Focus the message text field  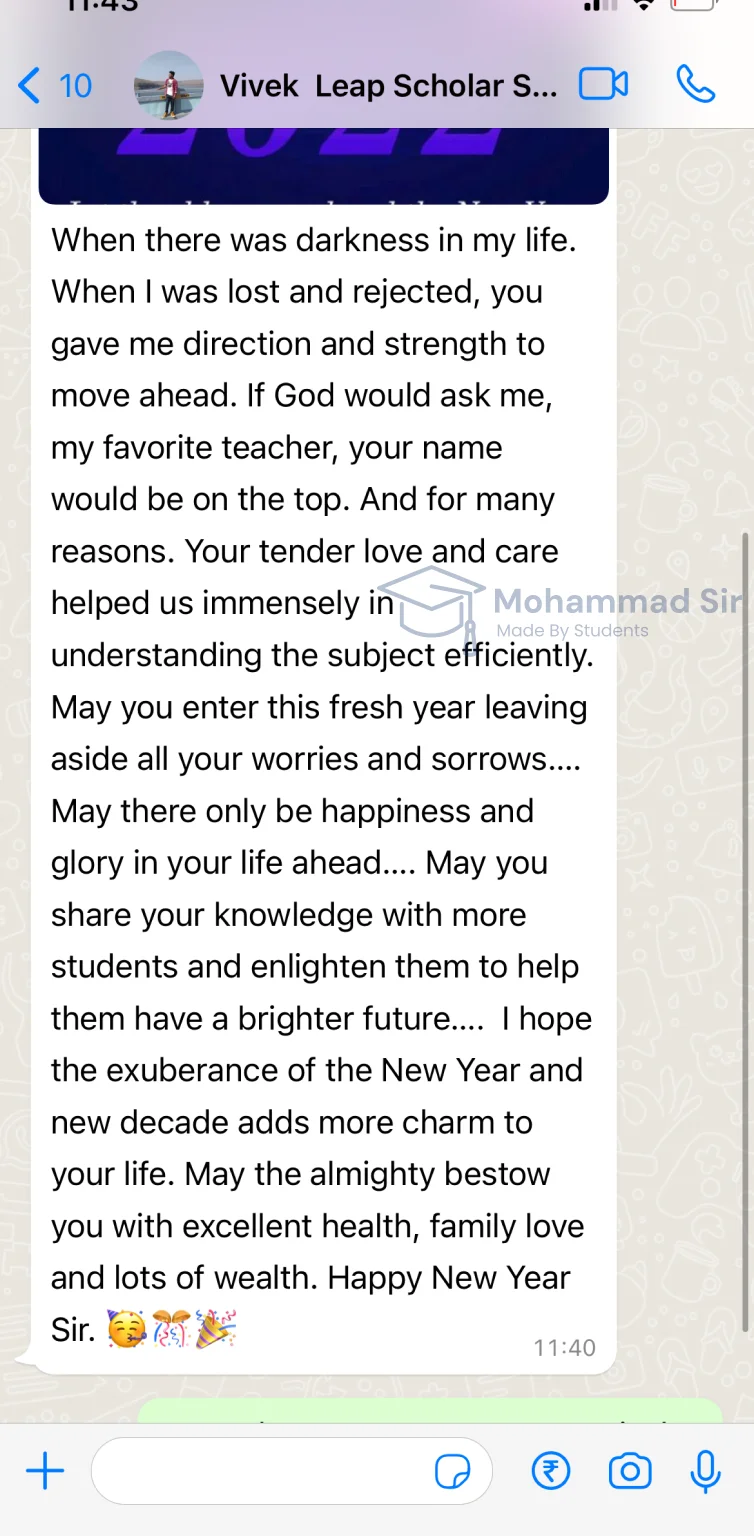tap(260, 1471)
